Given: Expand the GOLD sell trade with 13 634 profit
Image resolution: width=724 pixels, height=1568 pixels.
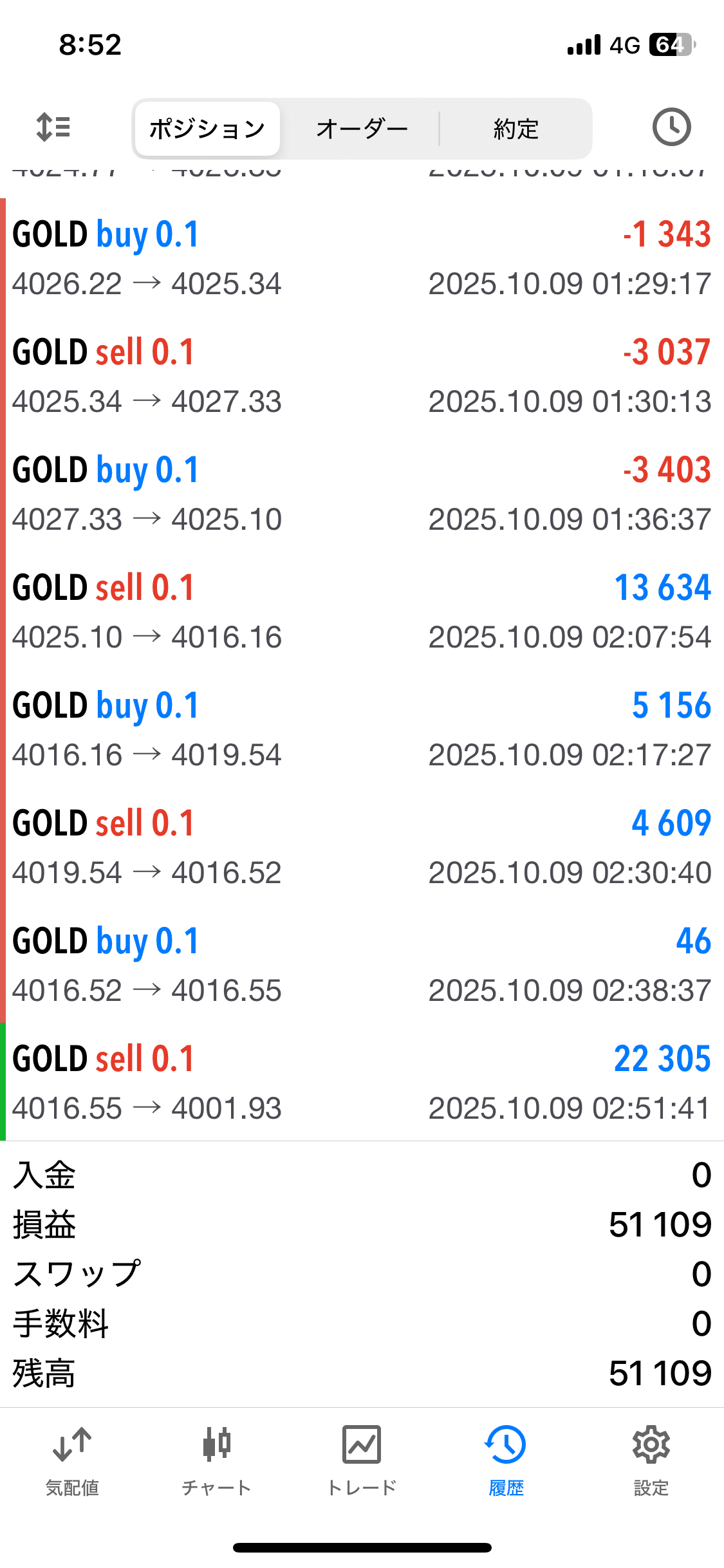Looking at the screenshot, I should coord(362,611).
